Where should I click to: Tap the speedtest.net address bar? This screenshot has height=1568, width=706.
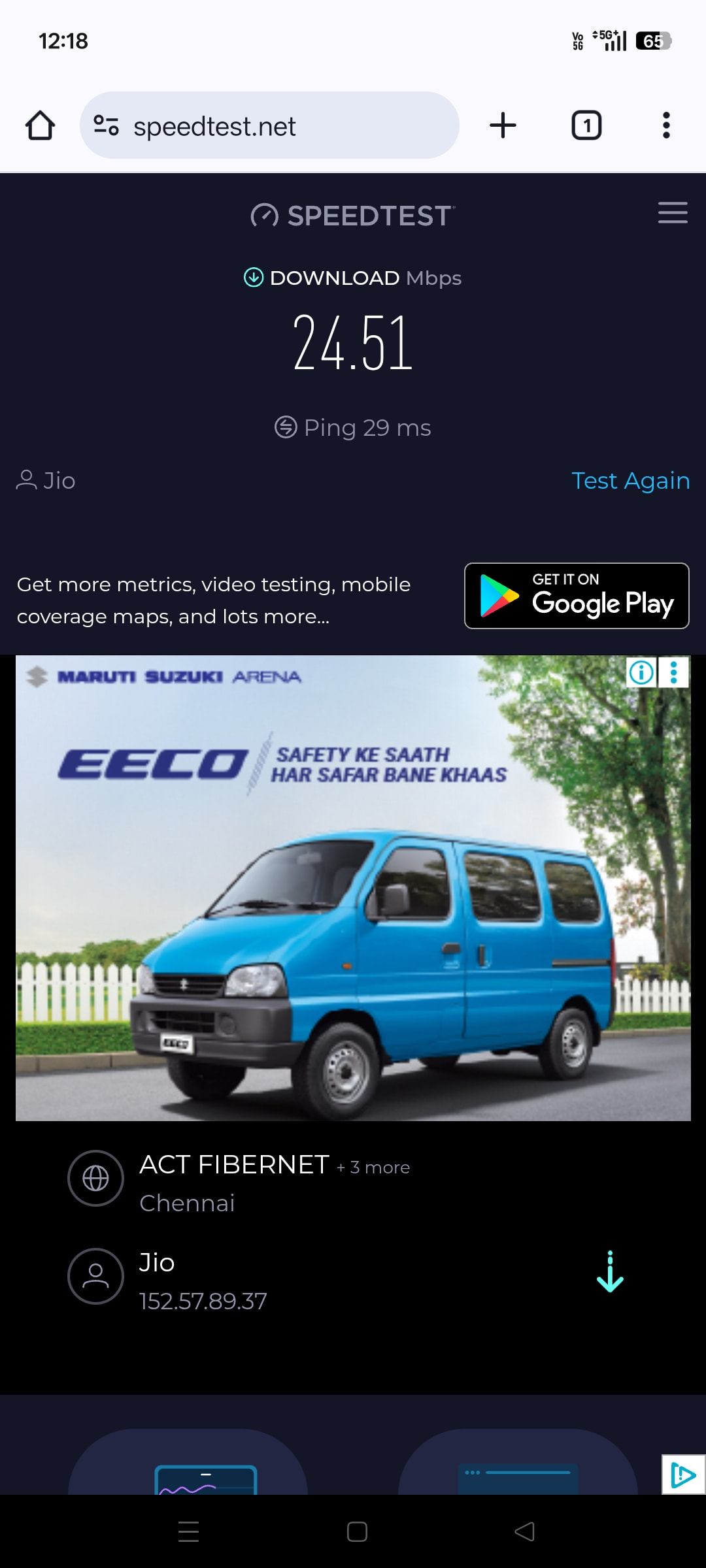tap(269, 125)
